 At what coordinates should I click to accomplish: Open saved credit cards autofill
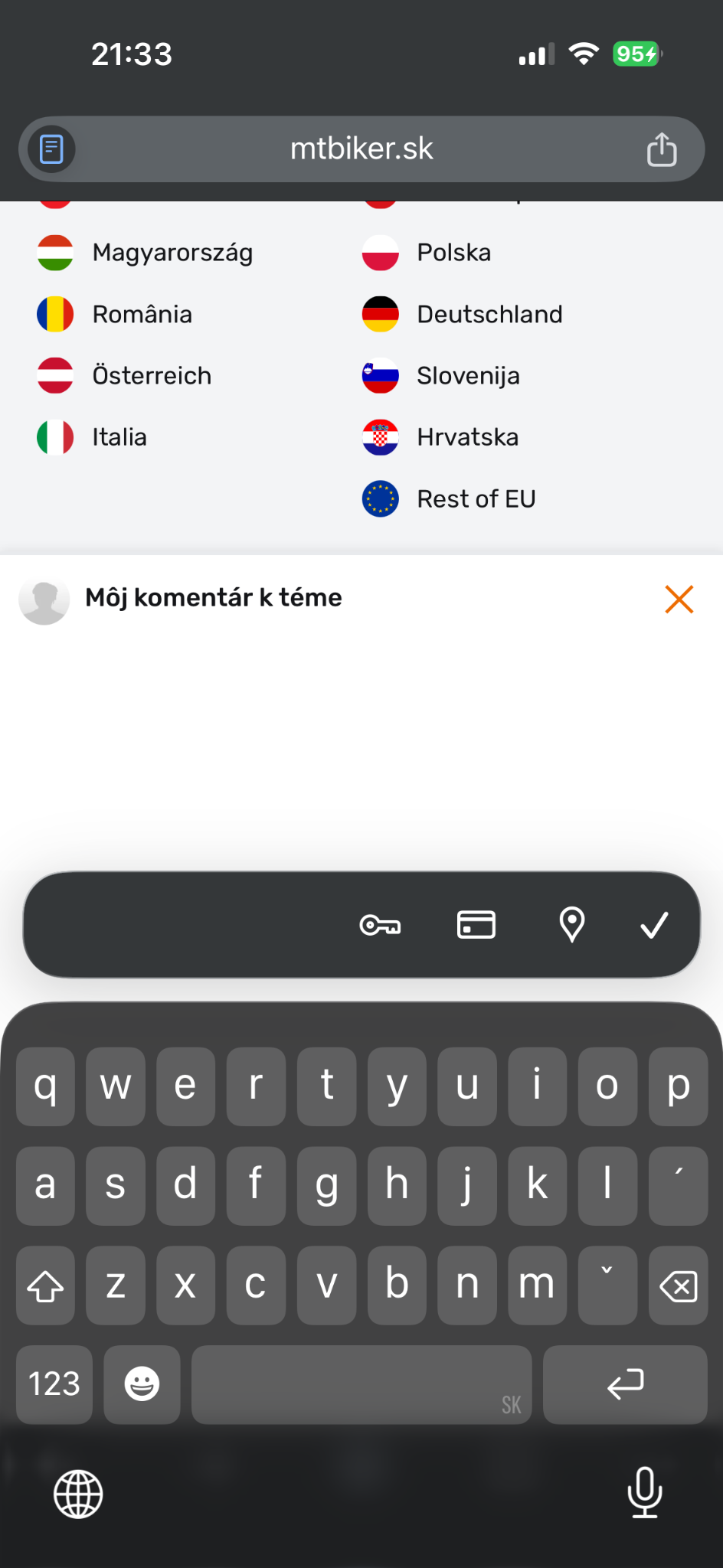pos(476,925)
